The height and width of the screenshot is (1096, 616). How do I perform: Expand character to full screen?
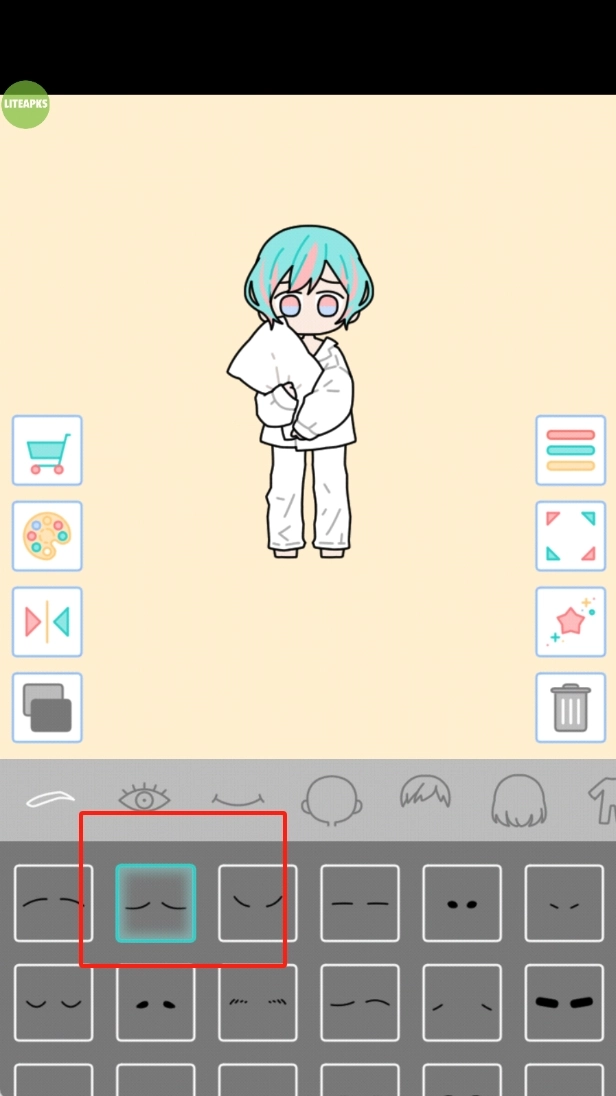point(570,536)
